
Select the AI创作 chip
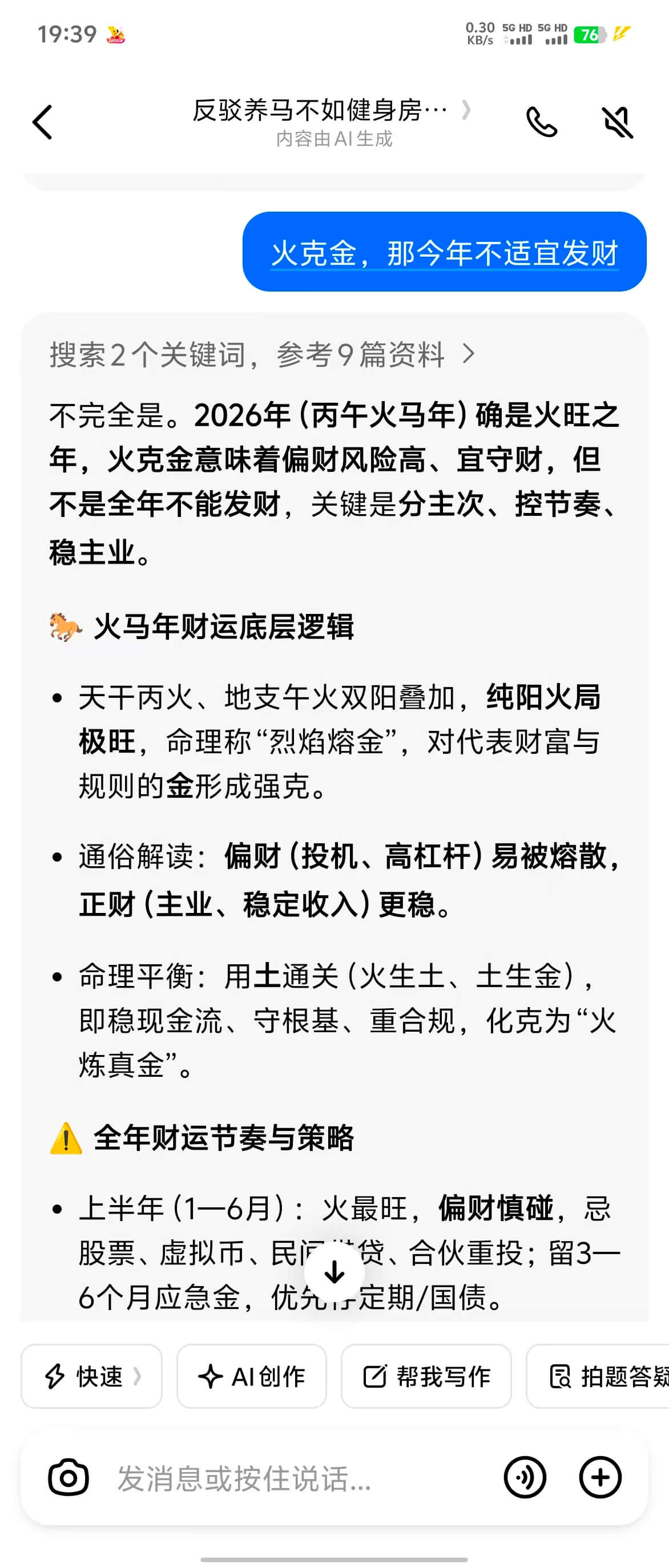251,1376
